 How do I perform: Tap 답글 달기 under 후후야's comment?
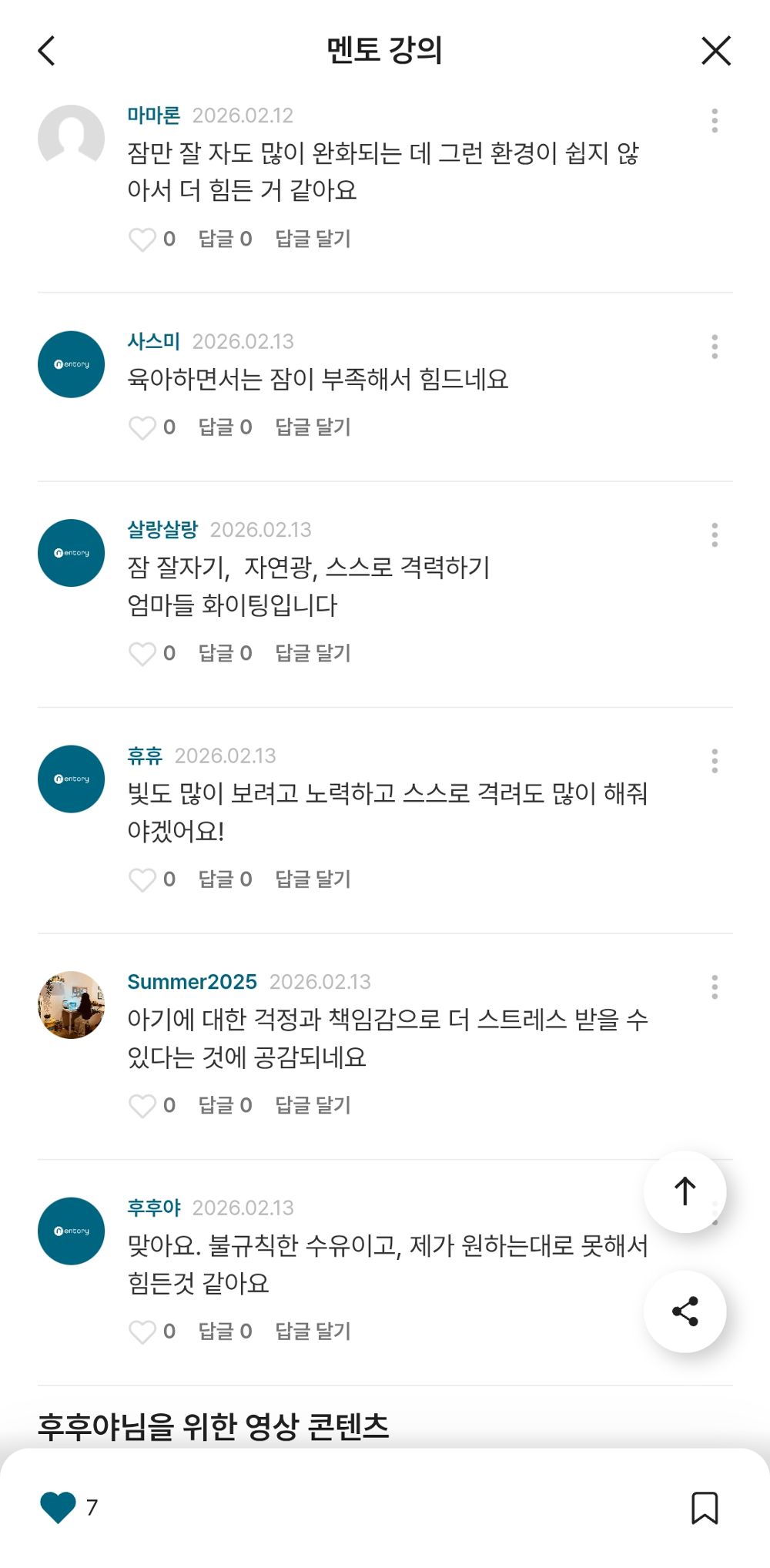click(312, 1331)
